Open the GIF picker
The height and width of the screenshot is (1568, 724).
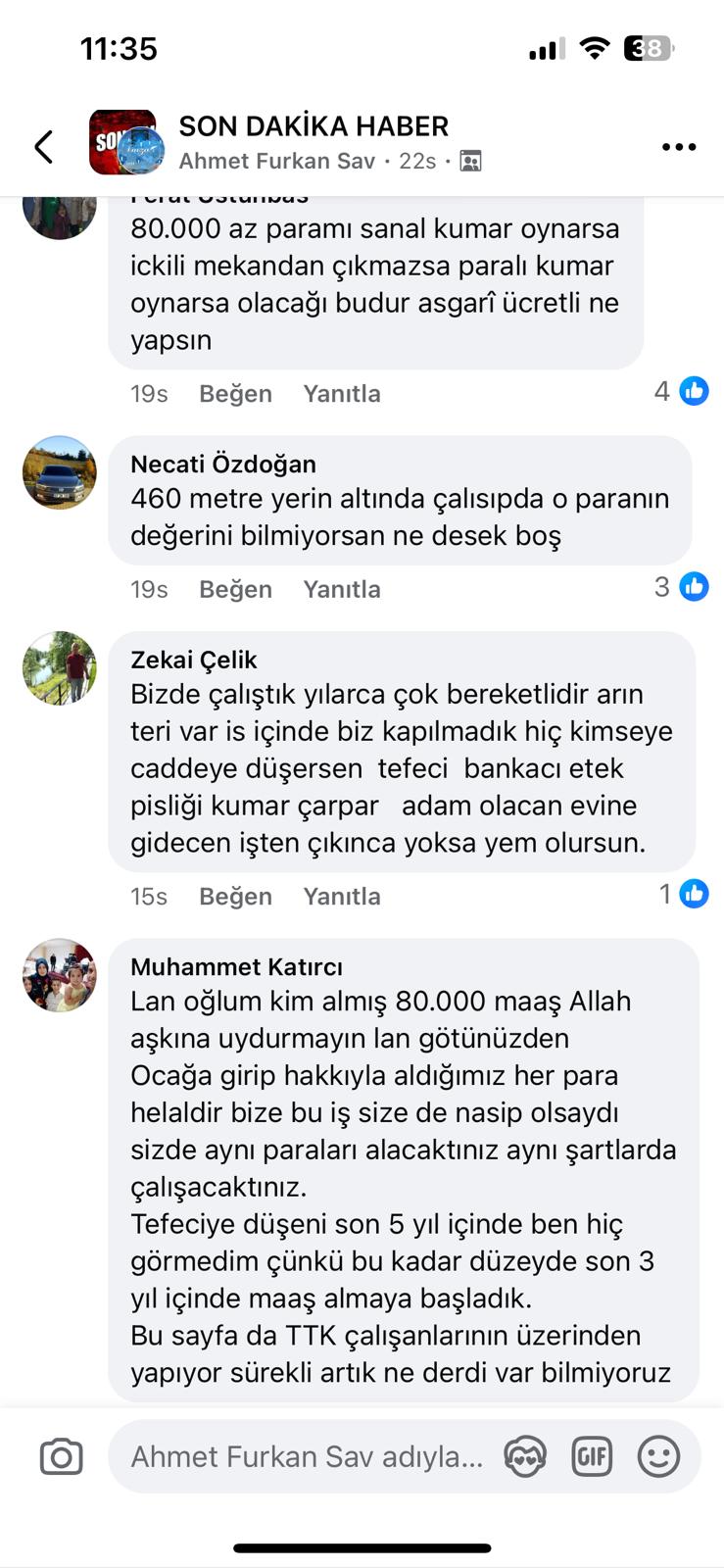coord(592,1457)
